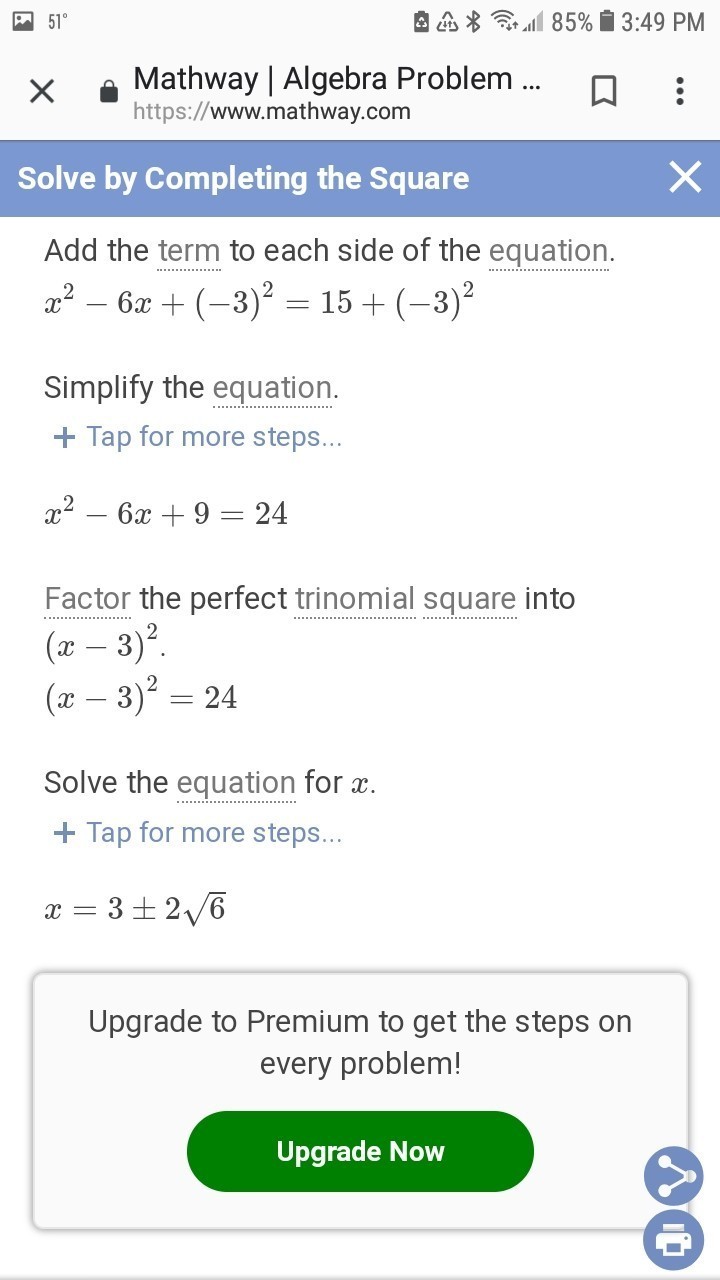Share this solution
Screen dimensions: 720x1280
(x=673, y=1175)
